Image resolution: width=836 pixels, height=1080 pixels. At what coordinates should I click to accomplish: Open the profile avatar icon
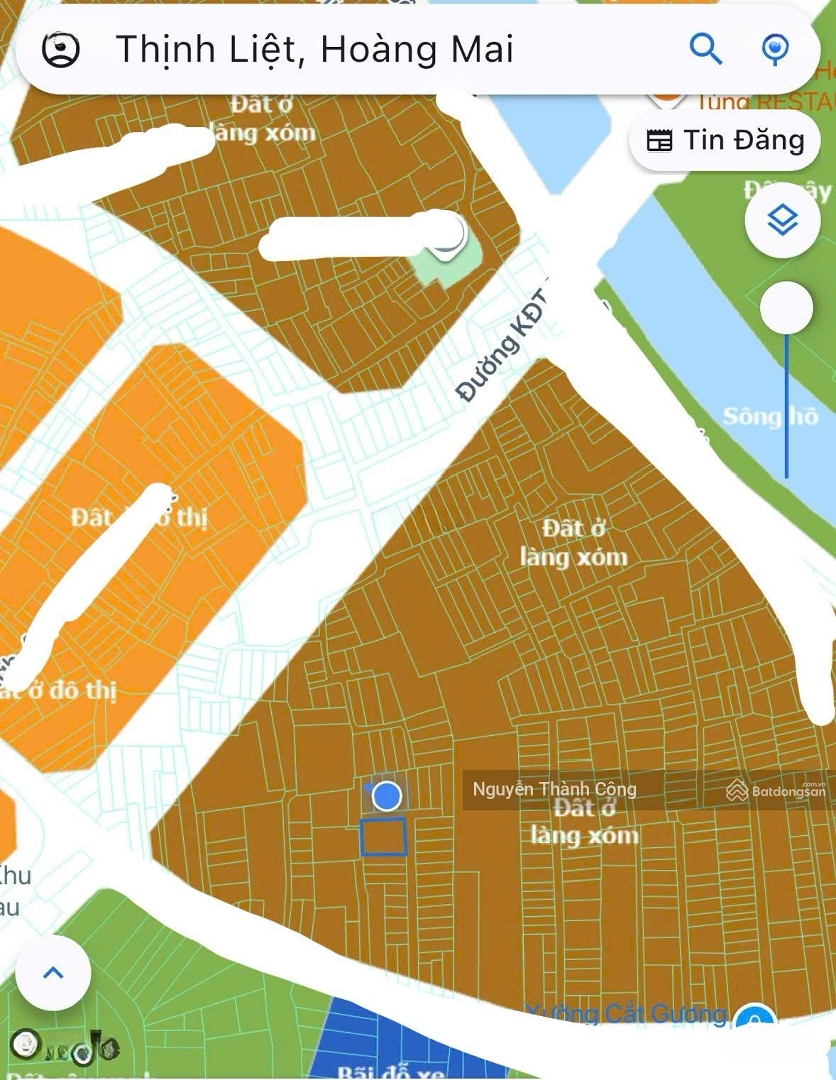(61, 49)
